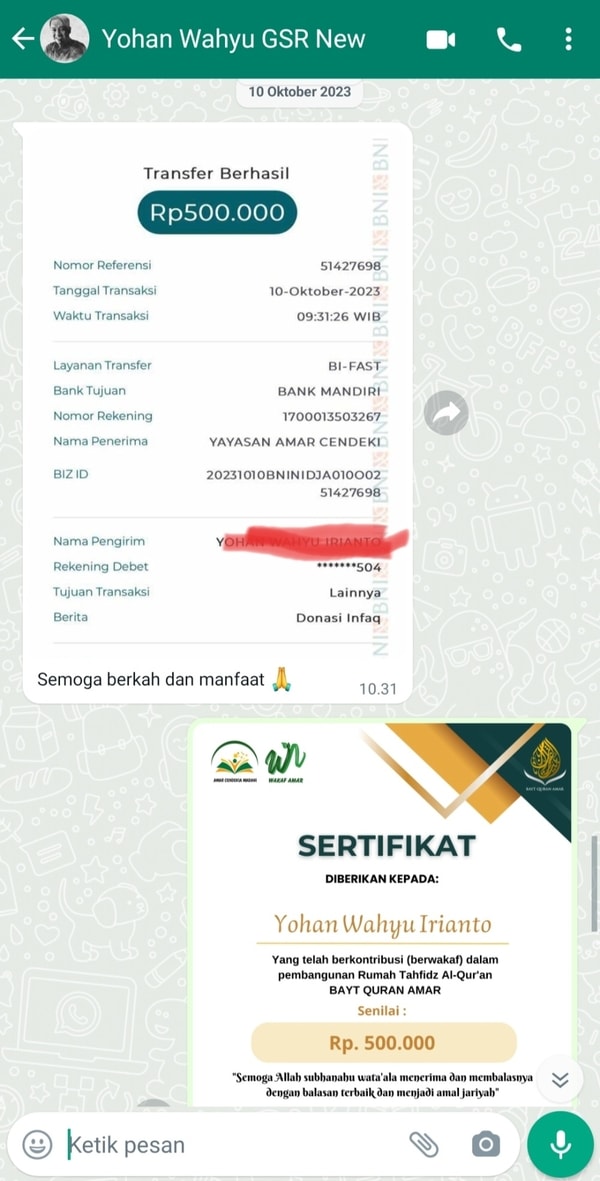600x1181 pixels.
Task: Open Yohan Wahyu GSR New contact info
Action: (x=232, y=40)
